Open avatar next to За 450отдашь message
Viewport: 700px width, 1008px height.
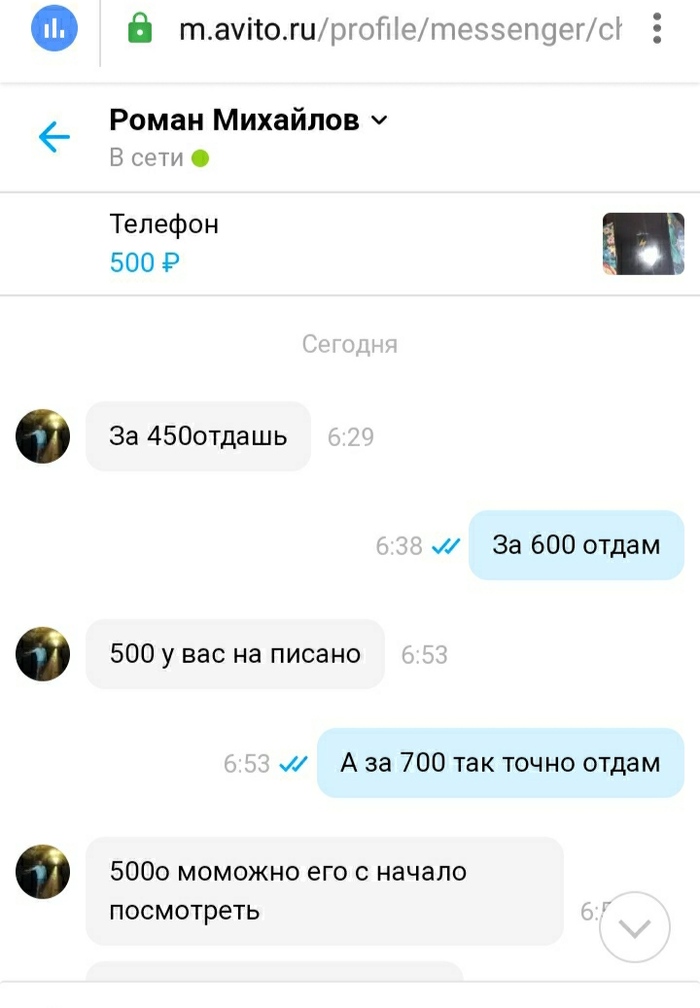[43, 436]
